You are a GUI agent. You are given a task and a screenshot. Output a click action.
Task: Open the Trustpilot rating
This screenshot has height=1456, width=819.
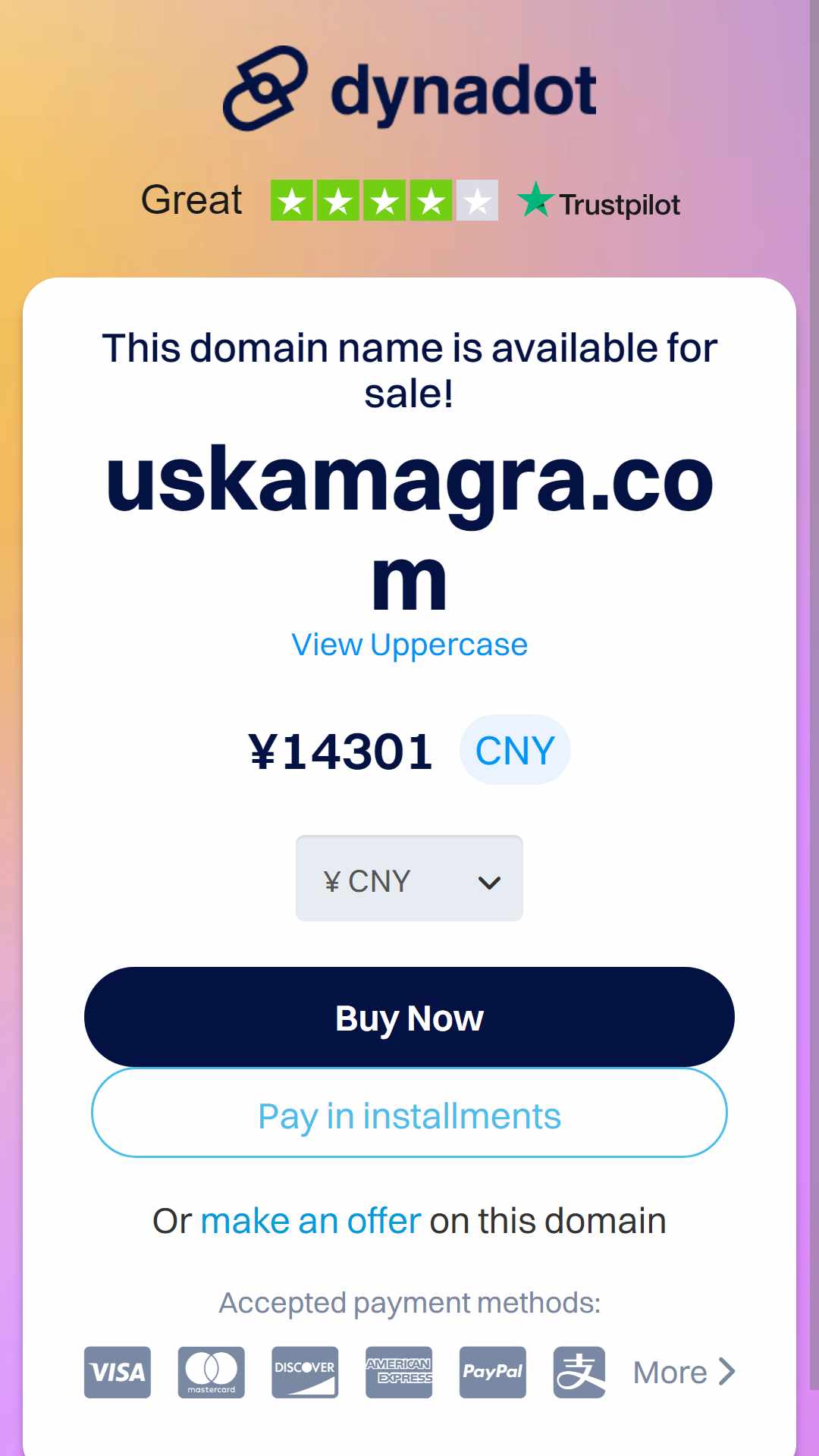pyautogui.click(x=410, y=200)
